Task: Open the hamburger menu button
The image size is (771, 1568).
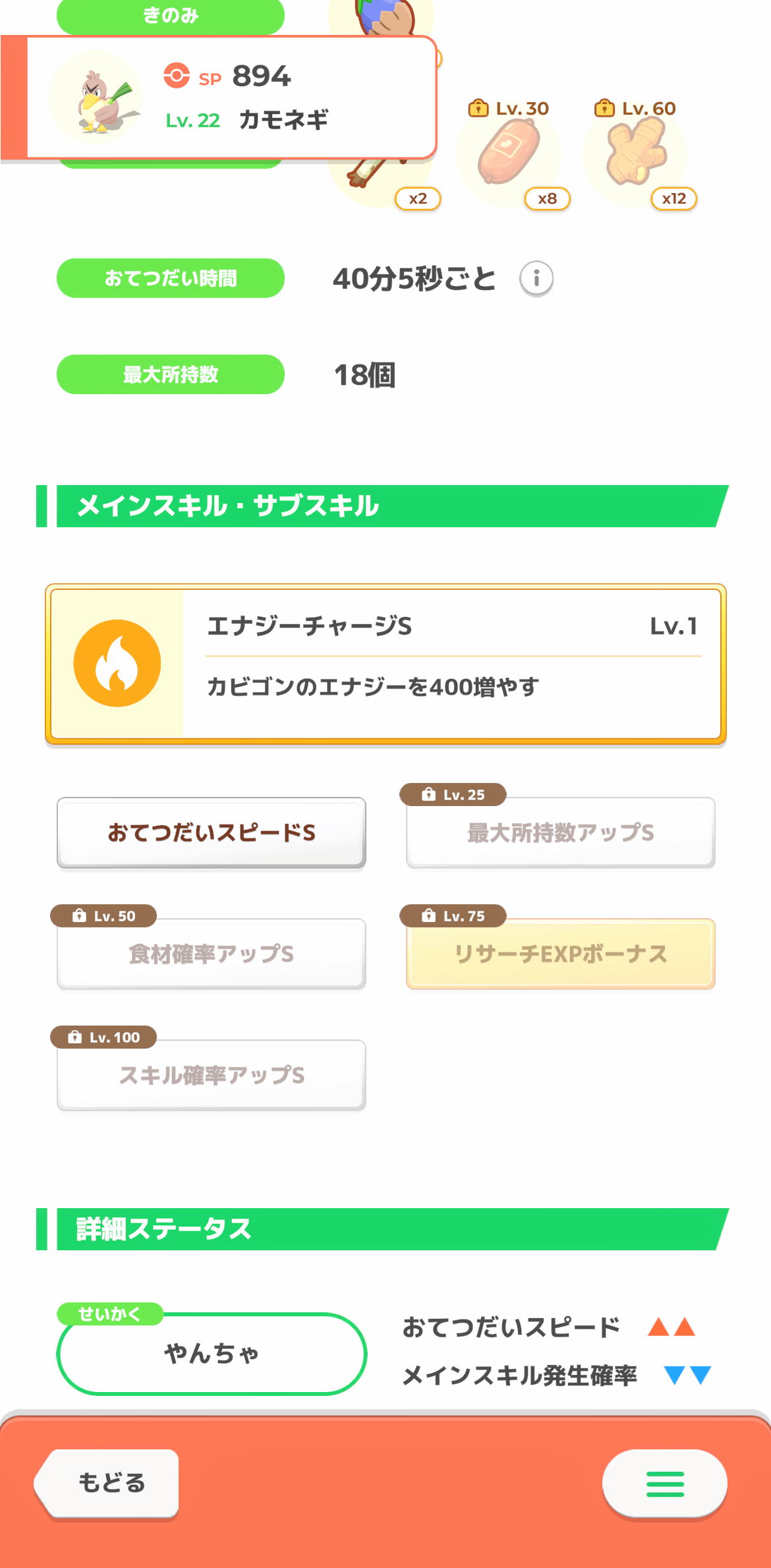Action: click(x=665, y=1483)
